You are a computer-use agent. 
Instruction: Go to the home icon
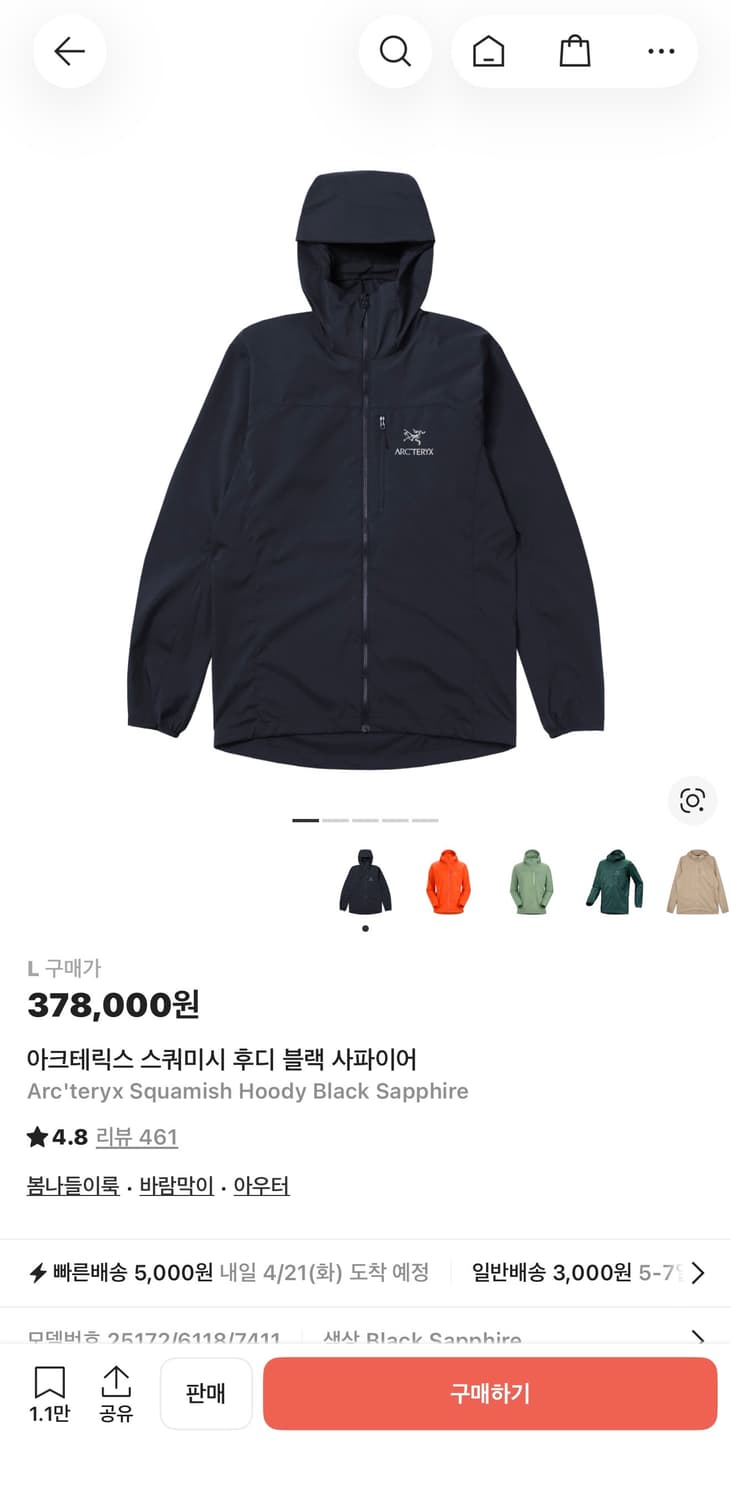coord(488,51)
